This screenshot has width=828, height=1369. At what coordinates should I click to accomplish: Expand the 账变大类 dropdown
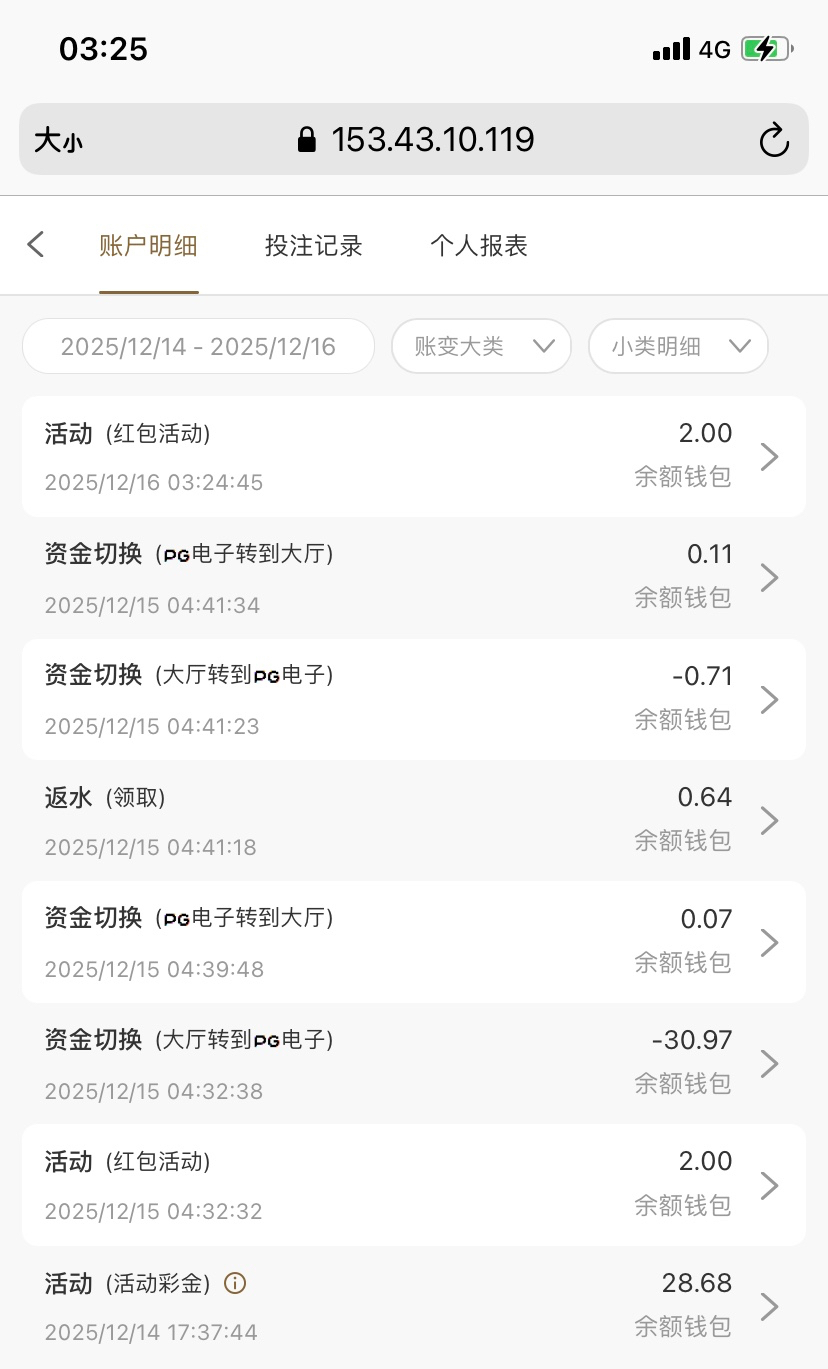(x=481, y=347)
